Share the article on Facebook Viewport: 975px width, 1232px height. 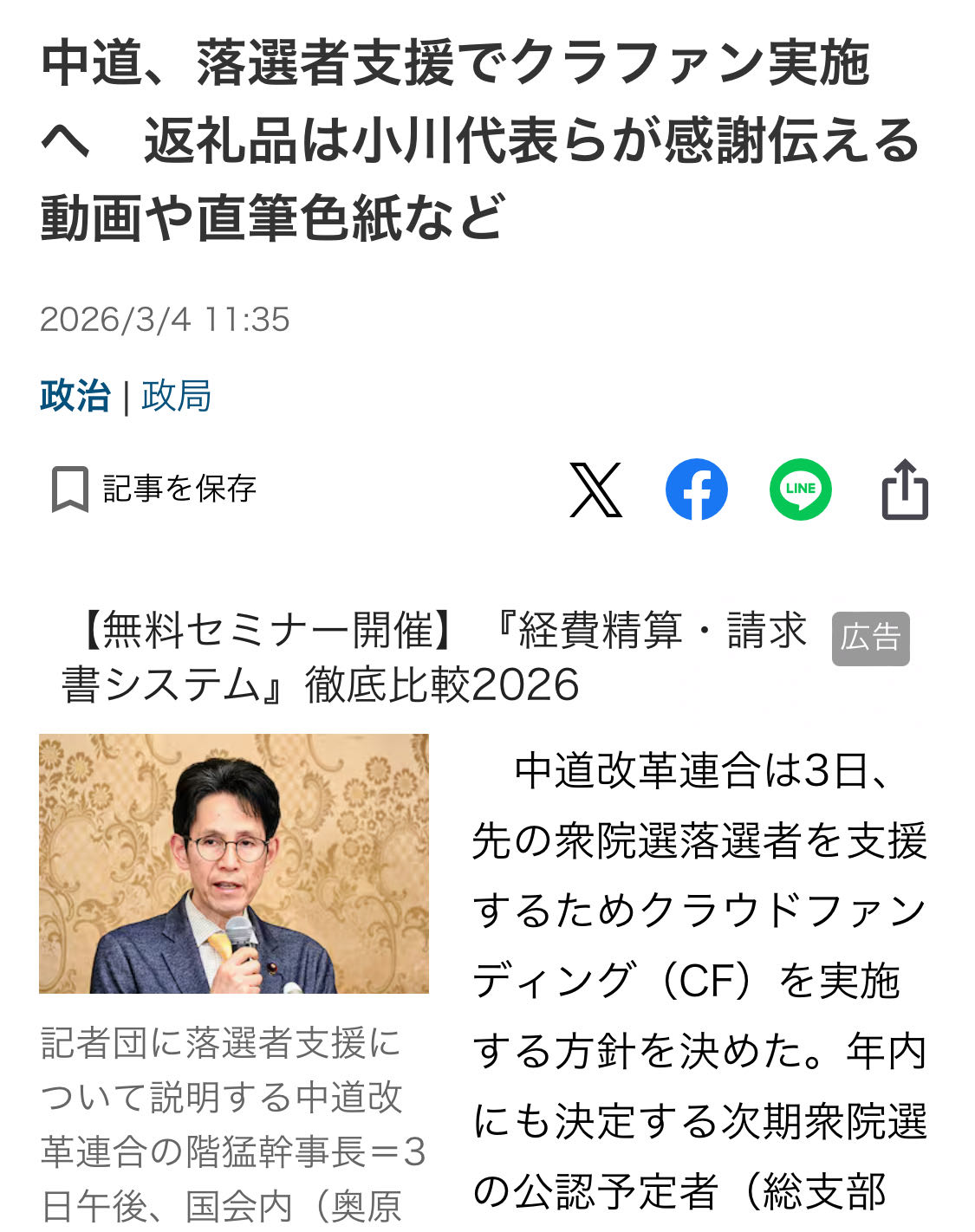pyautogui.click(x=696, y=490)
